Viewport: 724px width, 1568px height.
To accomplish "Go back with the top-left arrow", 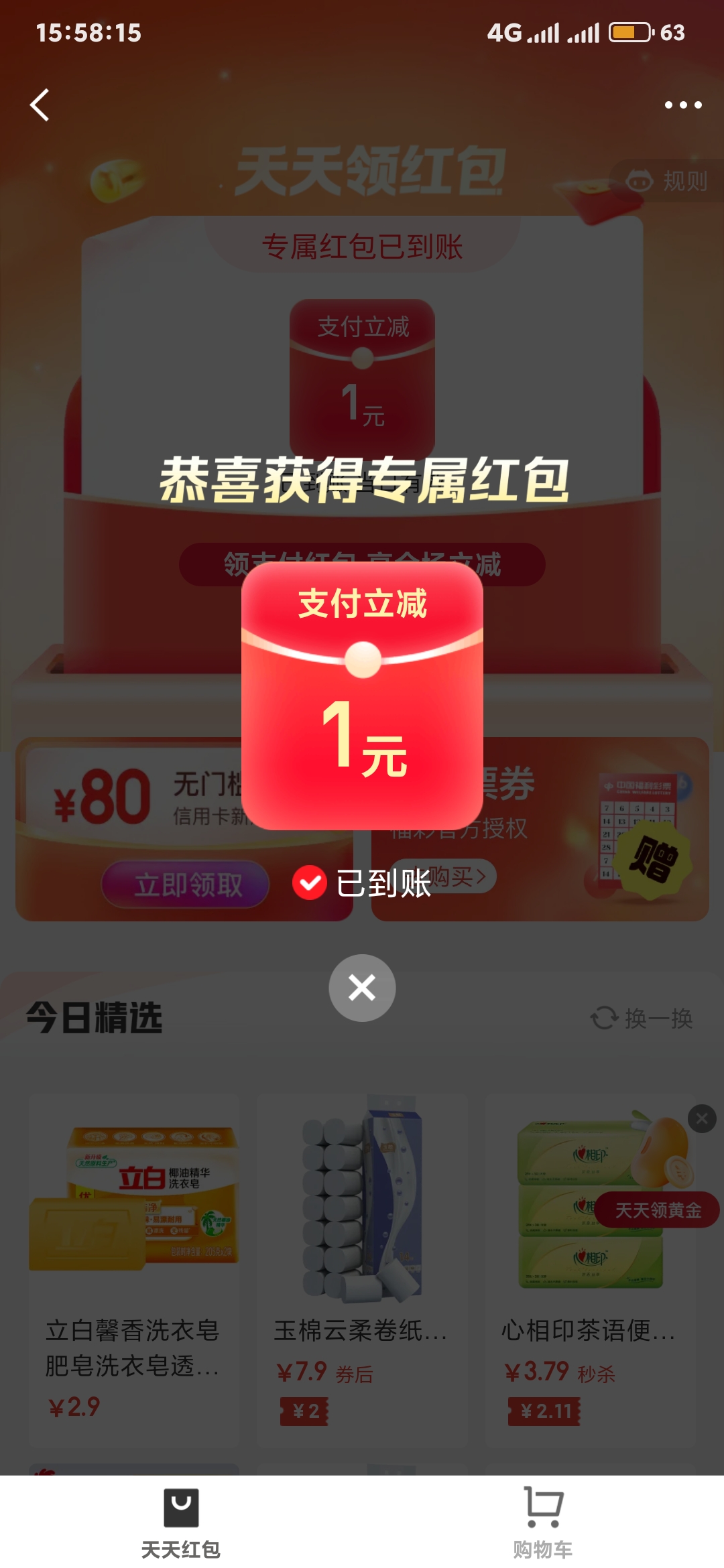I will (40, 105).
